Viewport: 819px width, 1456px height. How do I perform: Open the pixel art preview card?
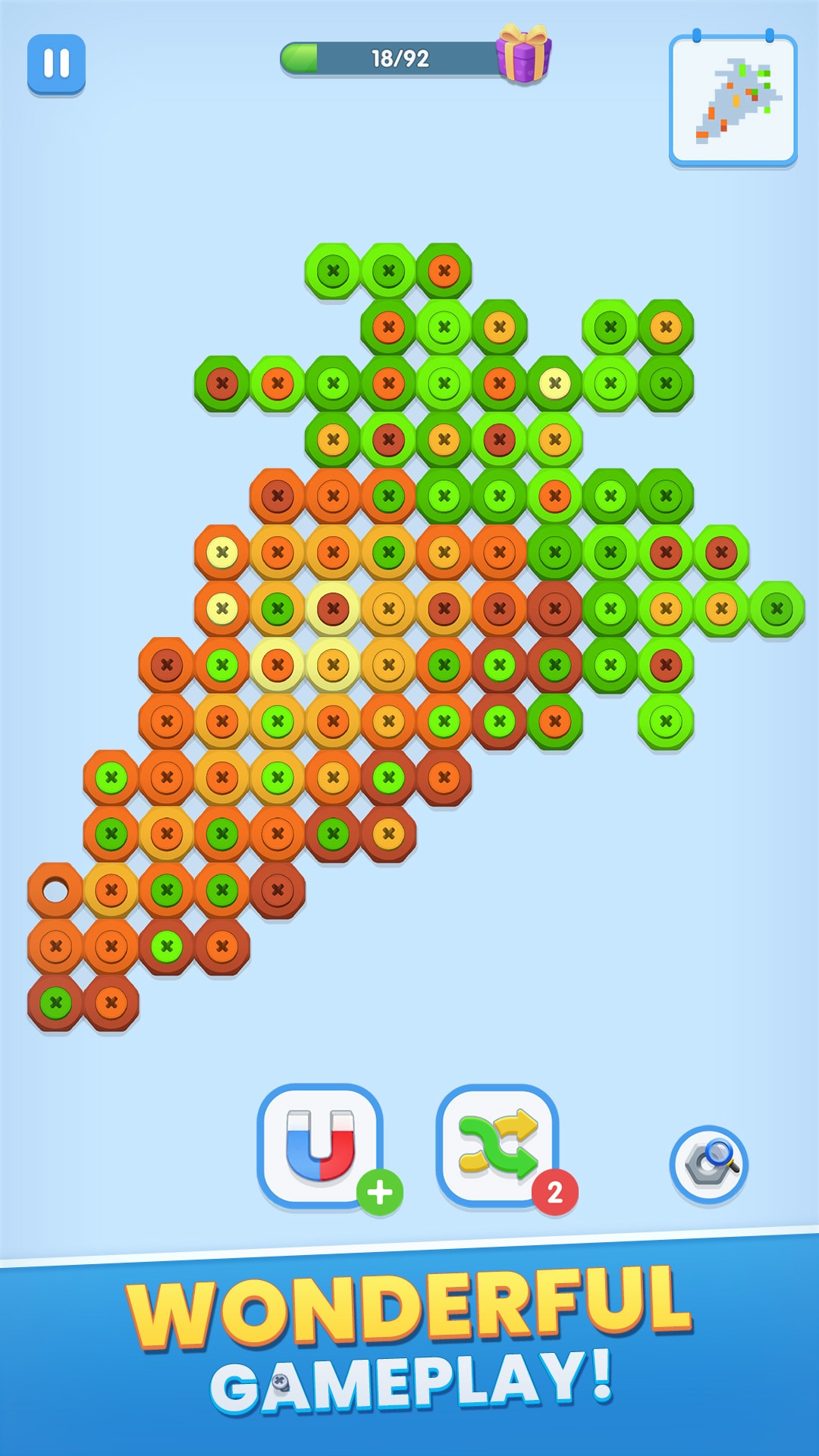[x=733, y=100]
